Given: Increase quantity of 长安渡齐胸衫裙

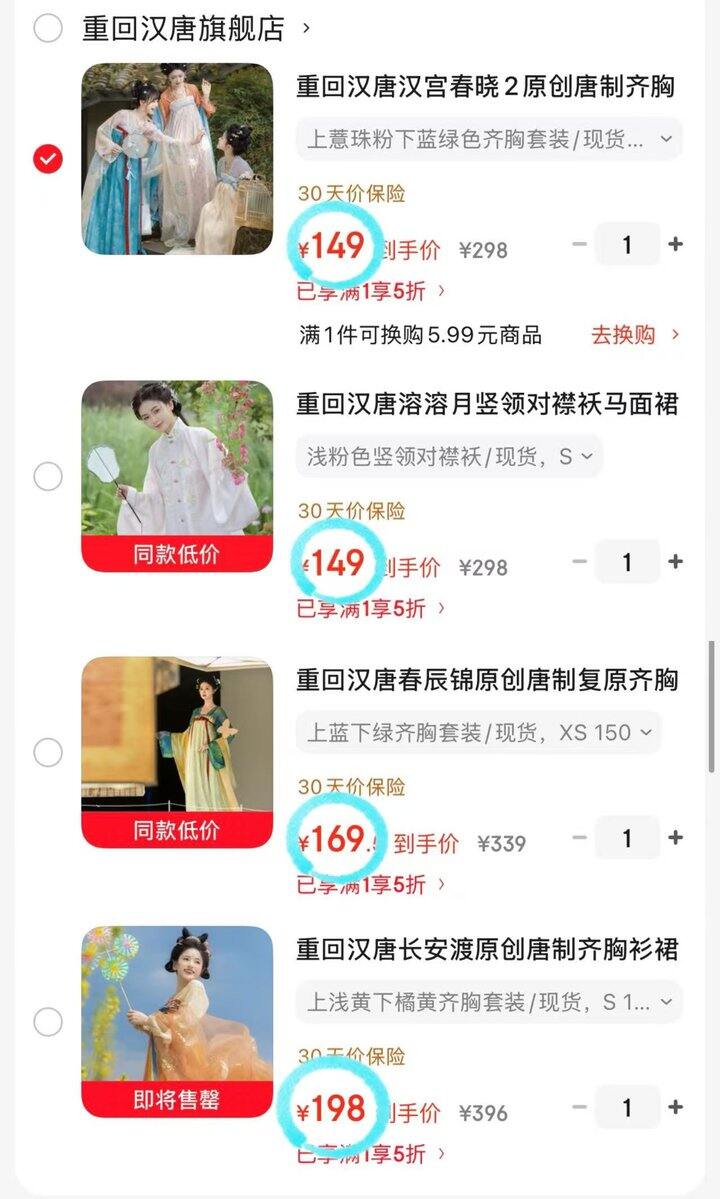Looking at the screenshot, I should [675, 1106].
